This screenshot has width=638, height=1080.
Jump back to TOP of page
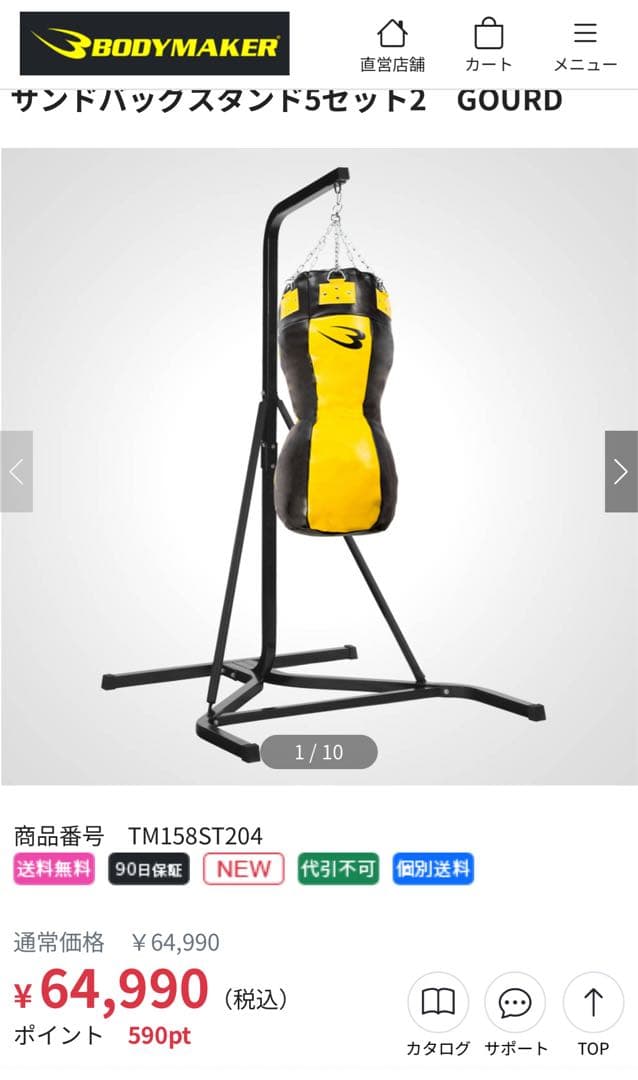coord(593,1013)
